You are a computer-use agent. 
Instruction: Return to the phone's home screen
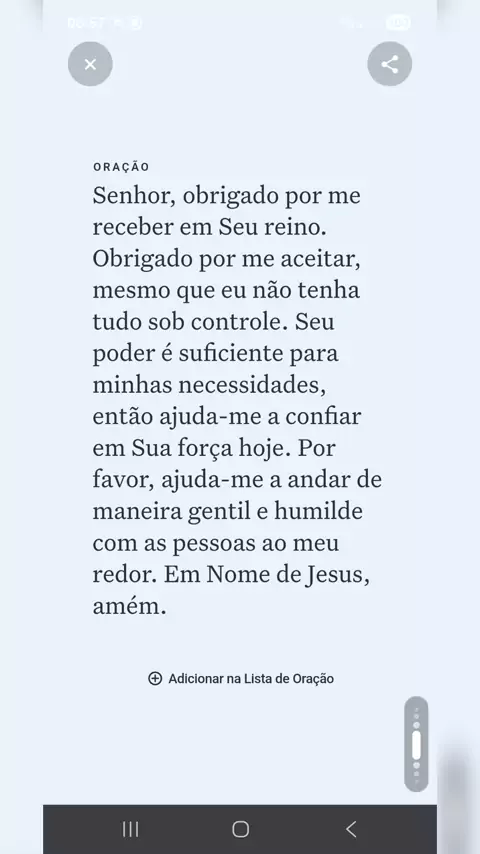(x=240, y=829)
